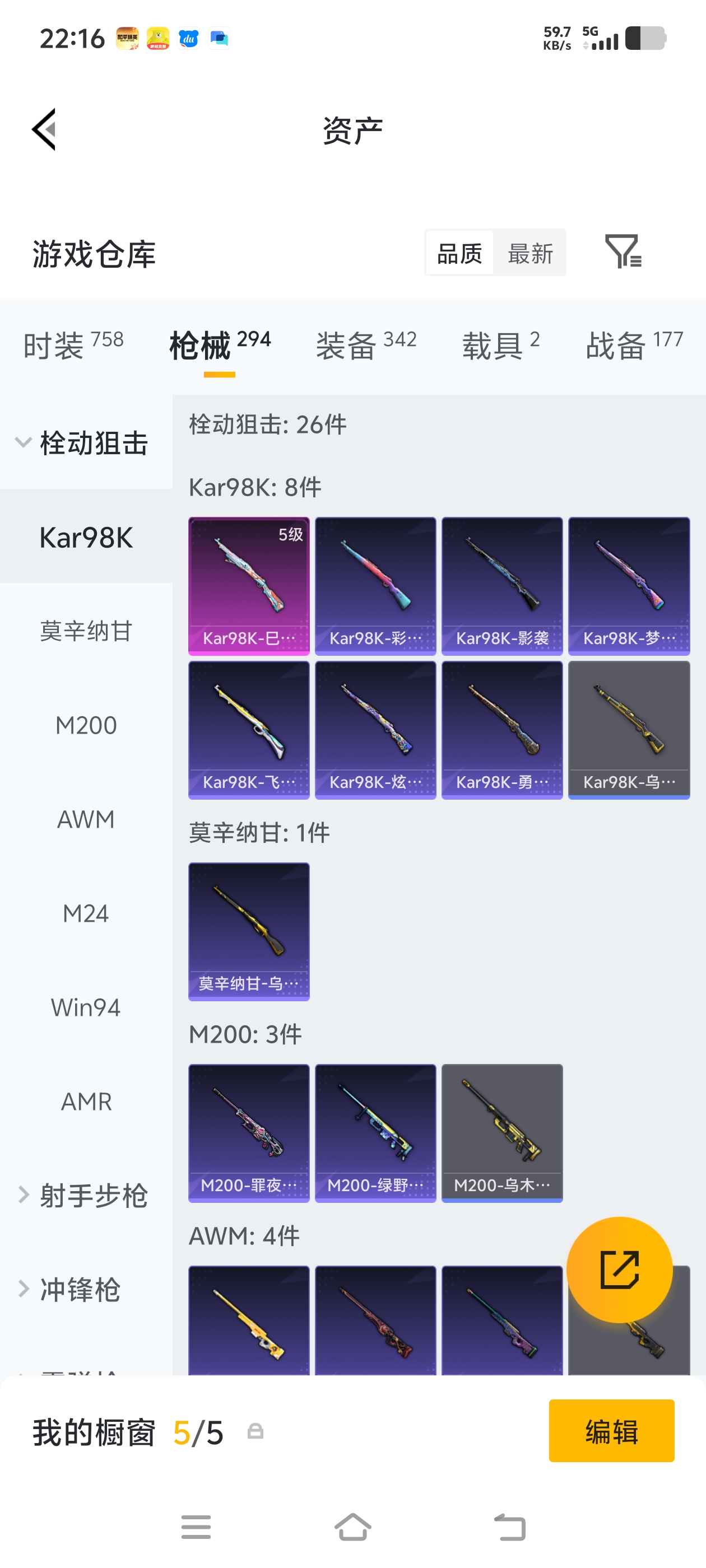
Task: Open the 莫辛纳甘-乌 item card
Action: click(249, 931)
